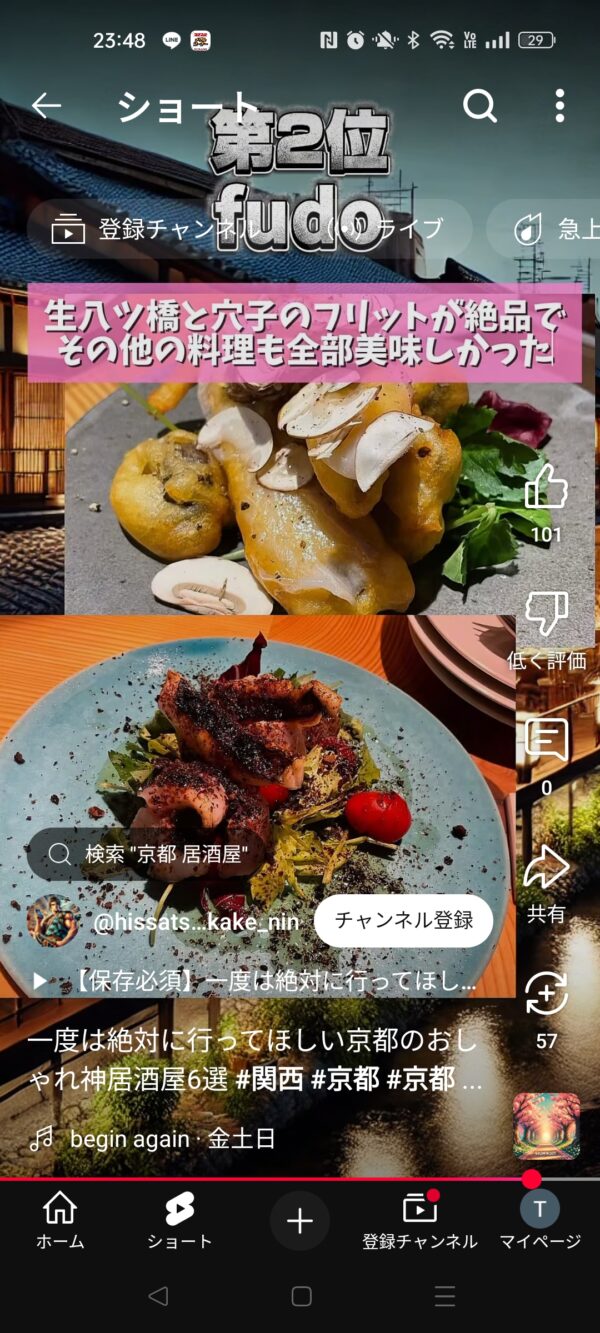600x1333 pixels.
Task: Open search from the top bar
Action: tap(480, 105)
